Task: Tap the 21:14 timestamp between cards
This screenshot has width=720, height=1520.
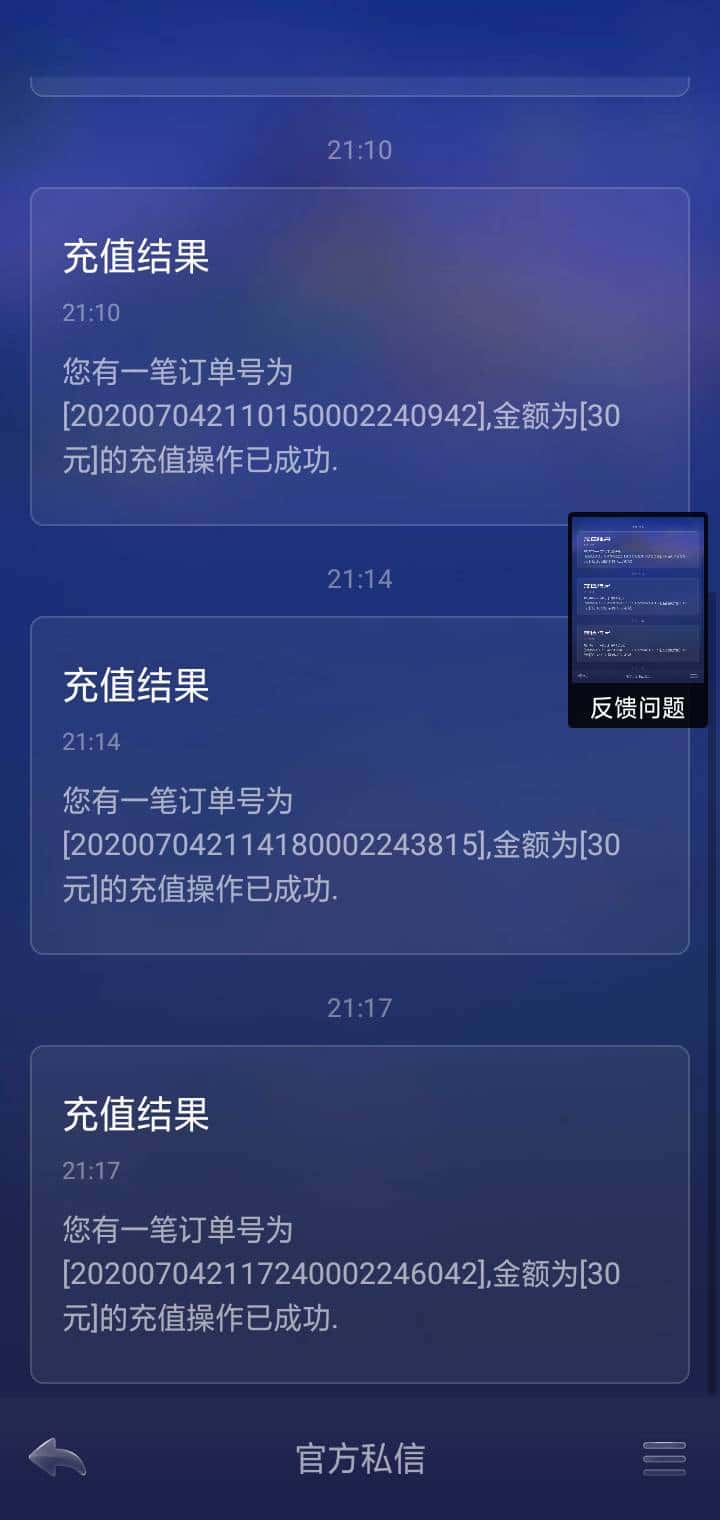Action: point(360,578)
